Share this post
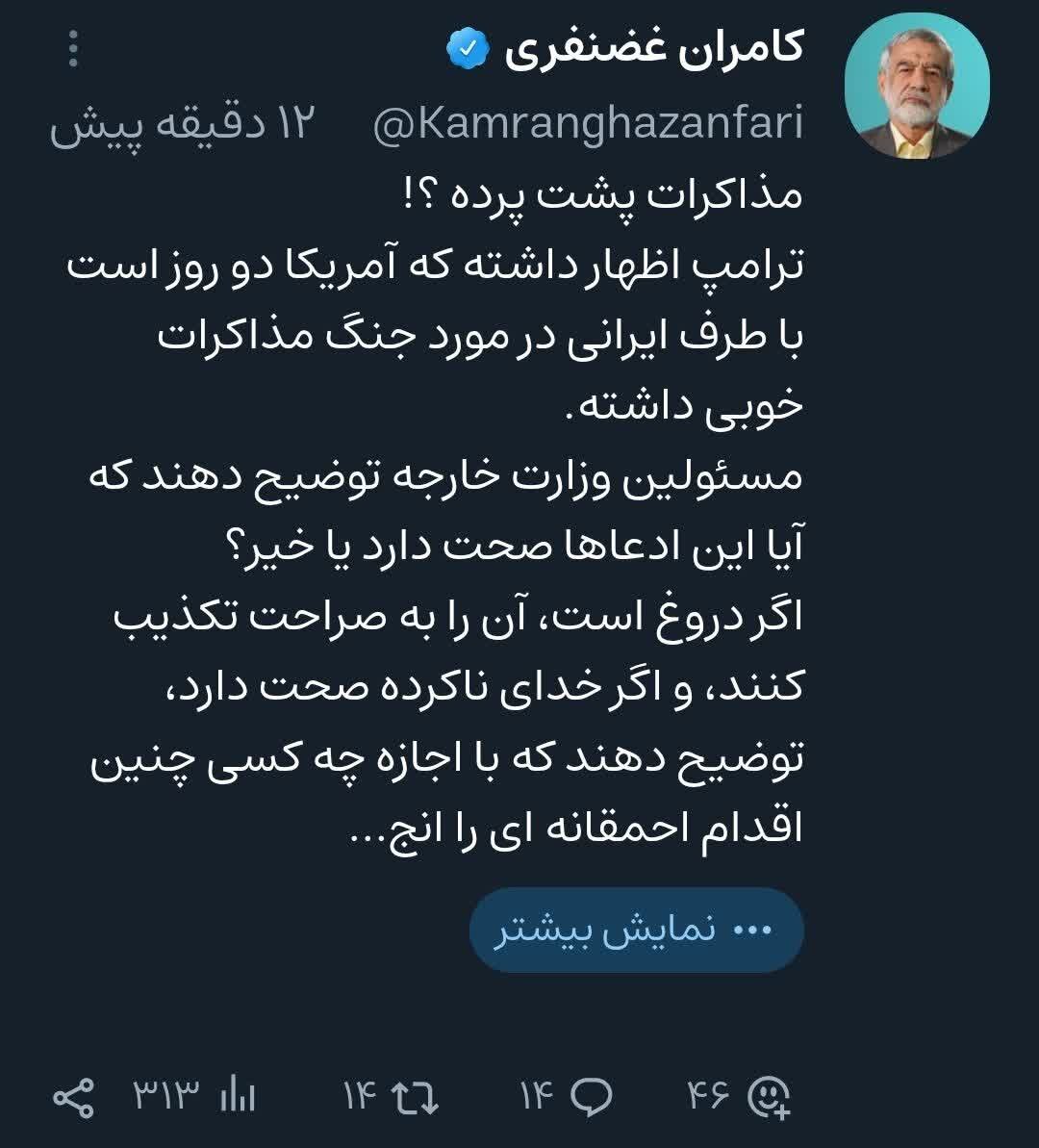 [73, 1096]
